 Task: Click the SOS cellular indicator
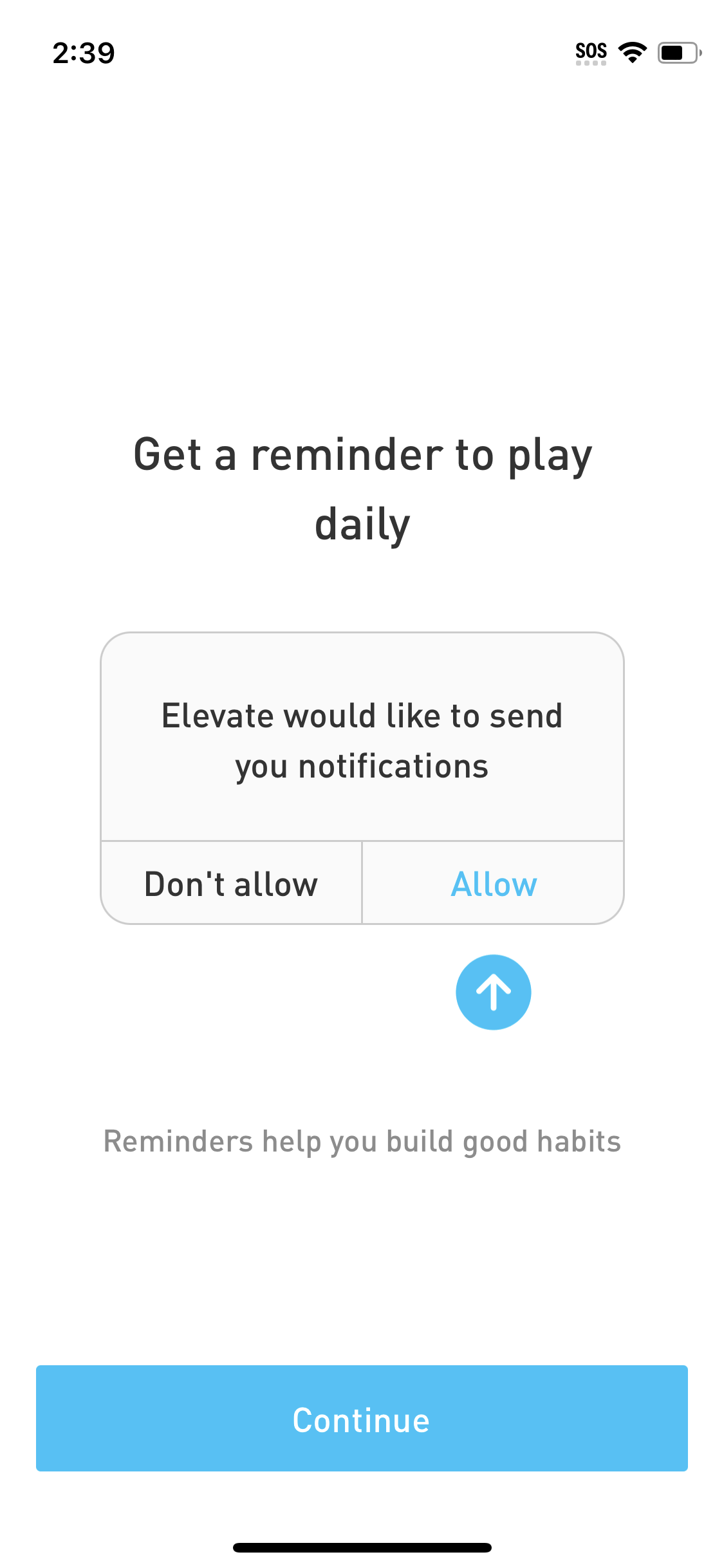coord(591,50)
